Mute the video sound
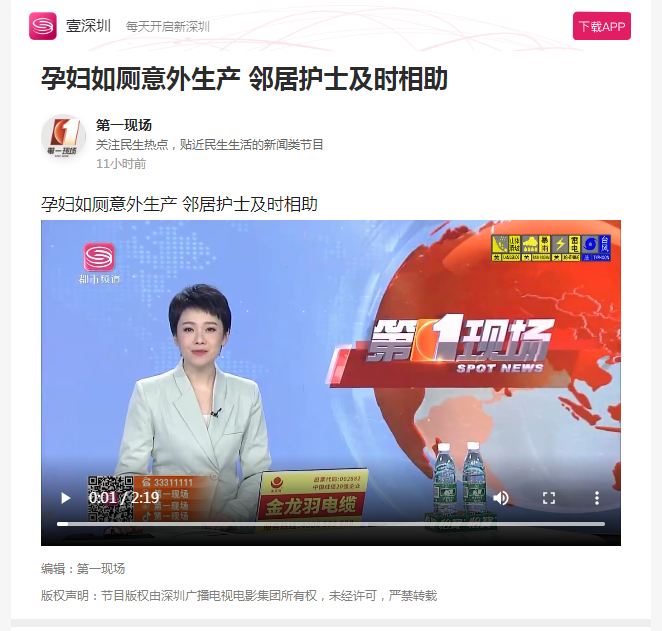Screen dimensions: 662x631 (501, 497)
